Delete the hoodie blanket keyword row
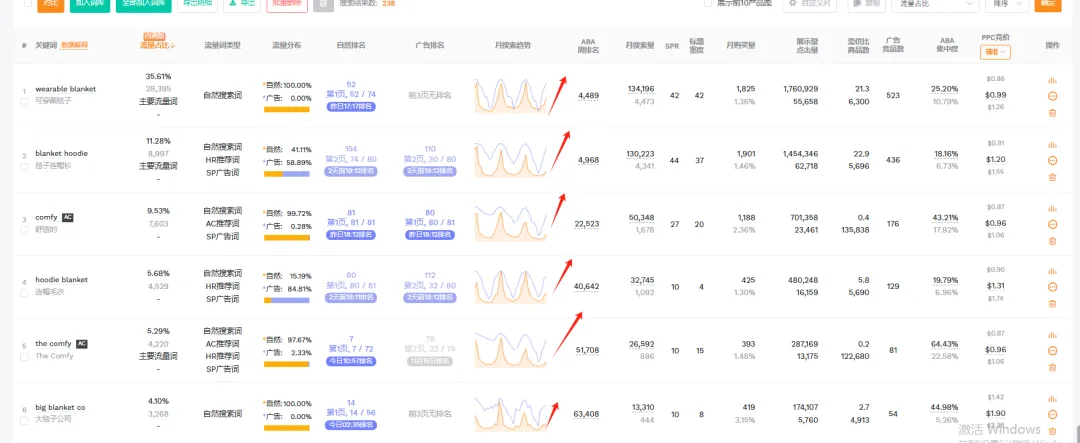The width and height of the screenshot is (1080, 443). pyautogui.click(x=1052, y=304)
